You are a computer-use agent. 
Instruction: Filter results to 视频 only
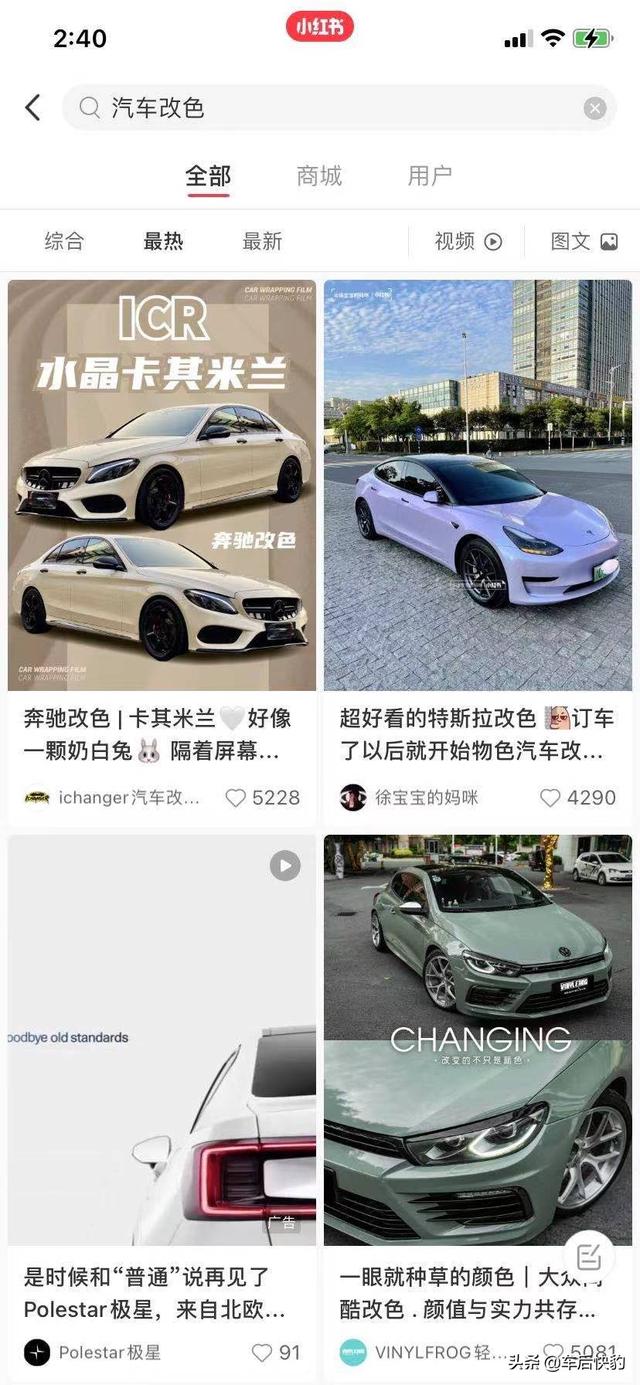[x=467, y=241]
